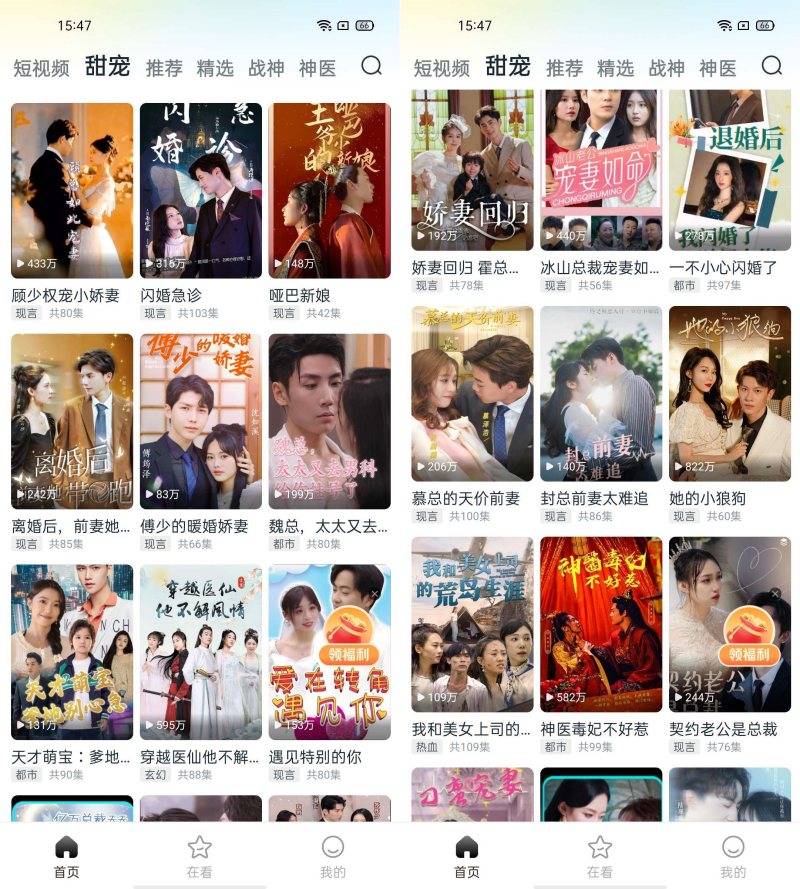
Task: Select 神医毒妃不好惹 drama
Action: [601, 624]
